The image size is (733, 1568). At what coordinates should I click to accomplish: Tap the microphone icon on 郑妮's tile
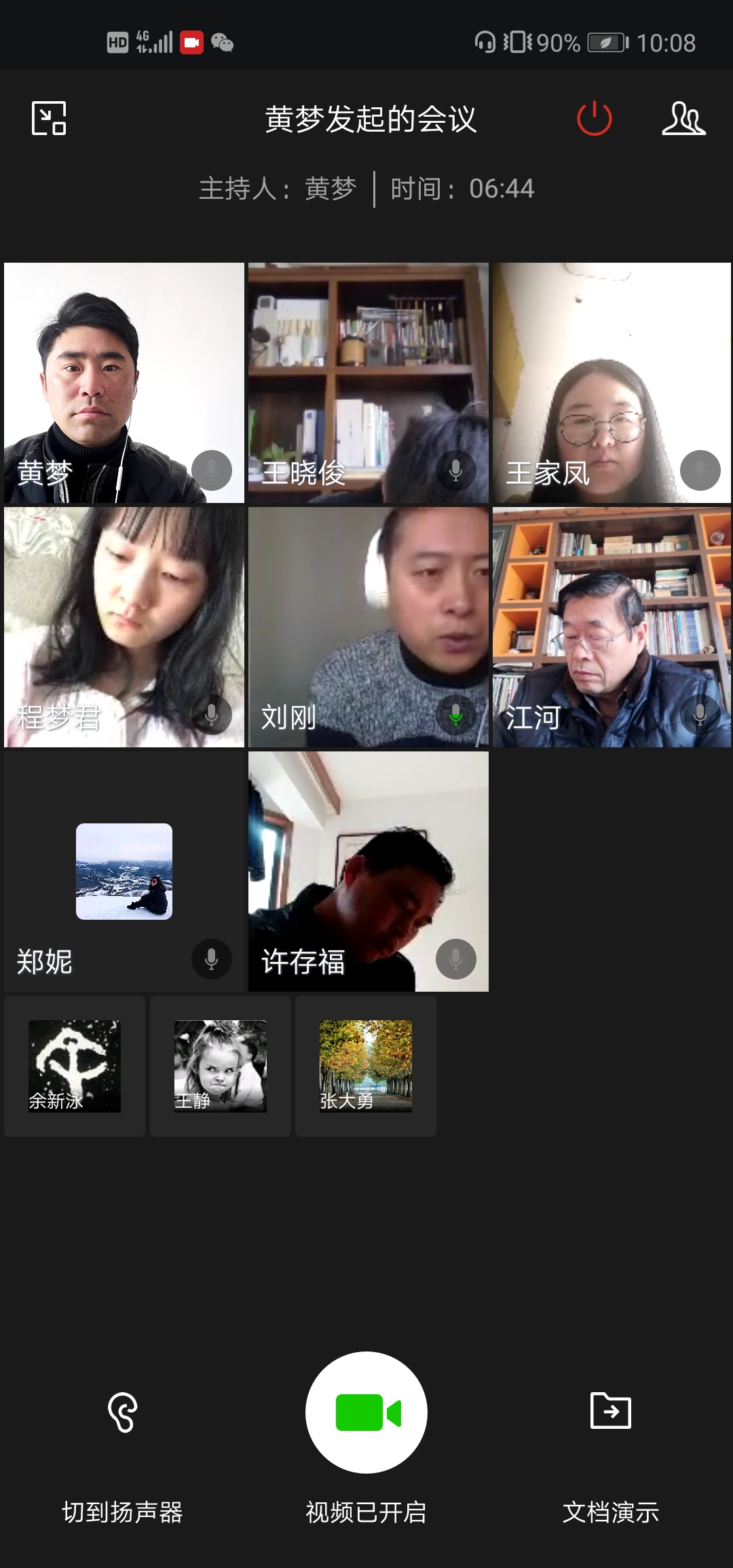click(212, 959)
